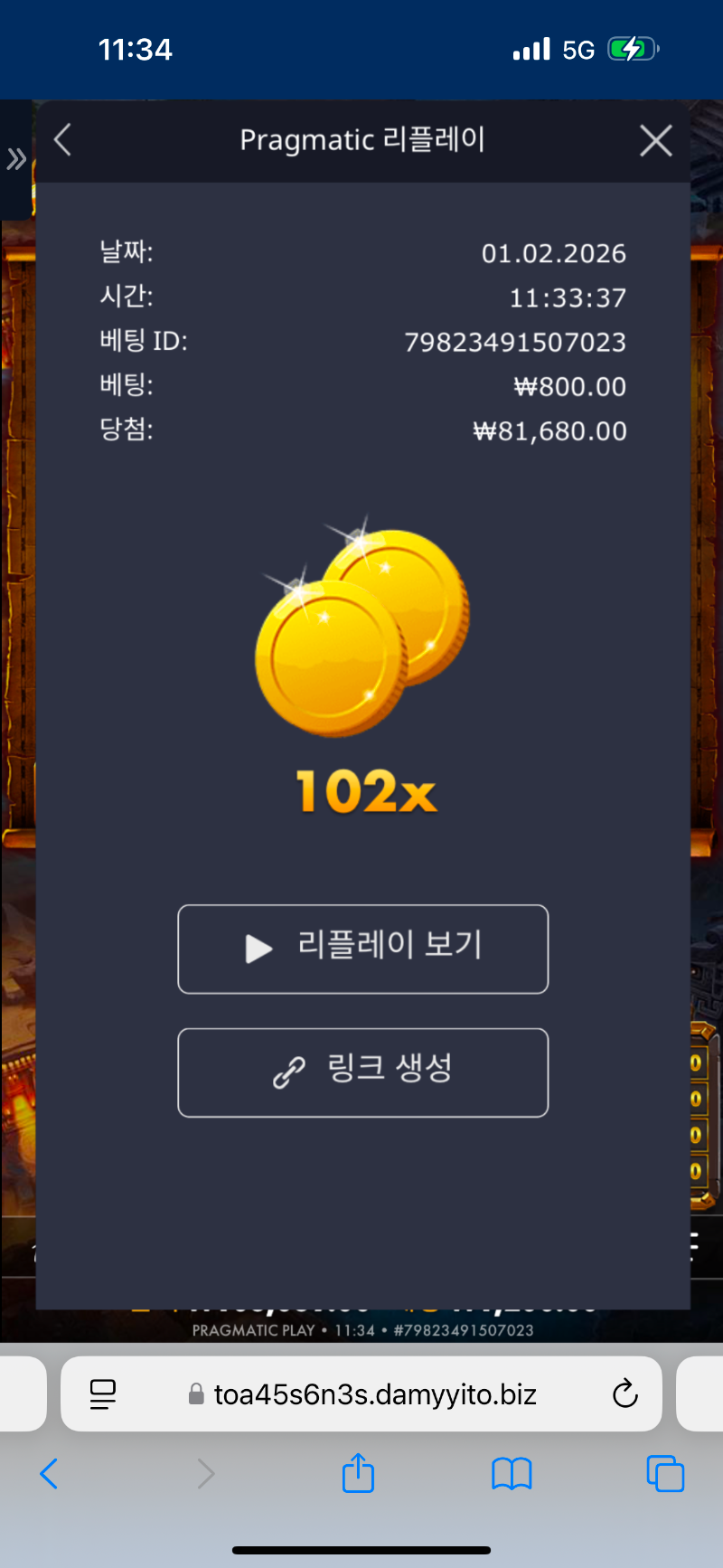Tap the 리플레이 보기 button

pos(363,949)
